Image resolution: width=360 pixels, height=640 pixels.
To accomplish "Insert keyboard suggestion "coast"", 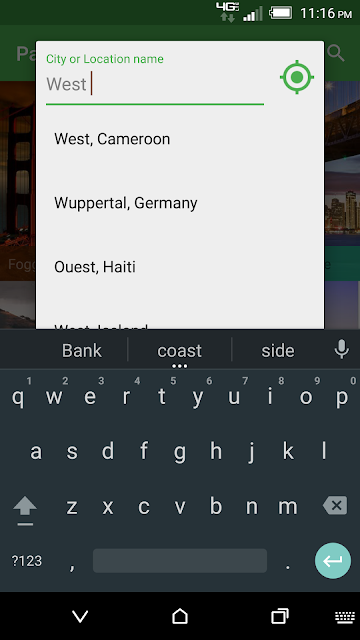I will [180, 351].
